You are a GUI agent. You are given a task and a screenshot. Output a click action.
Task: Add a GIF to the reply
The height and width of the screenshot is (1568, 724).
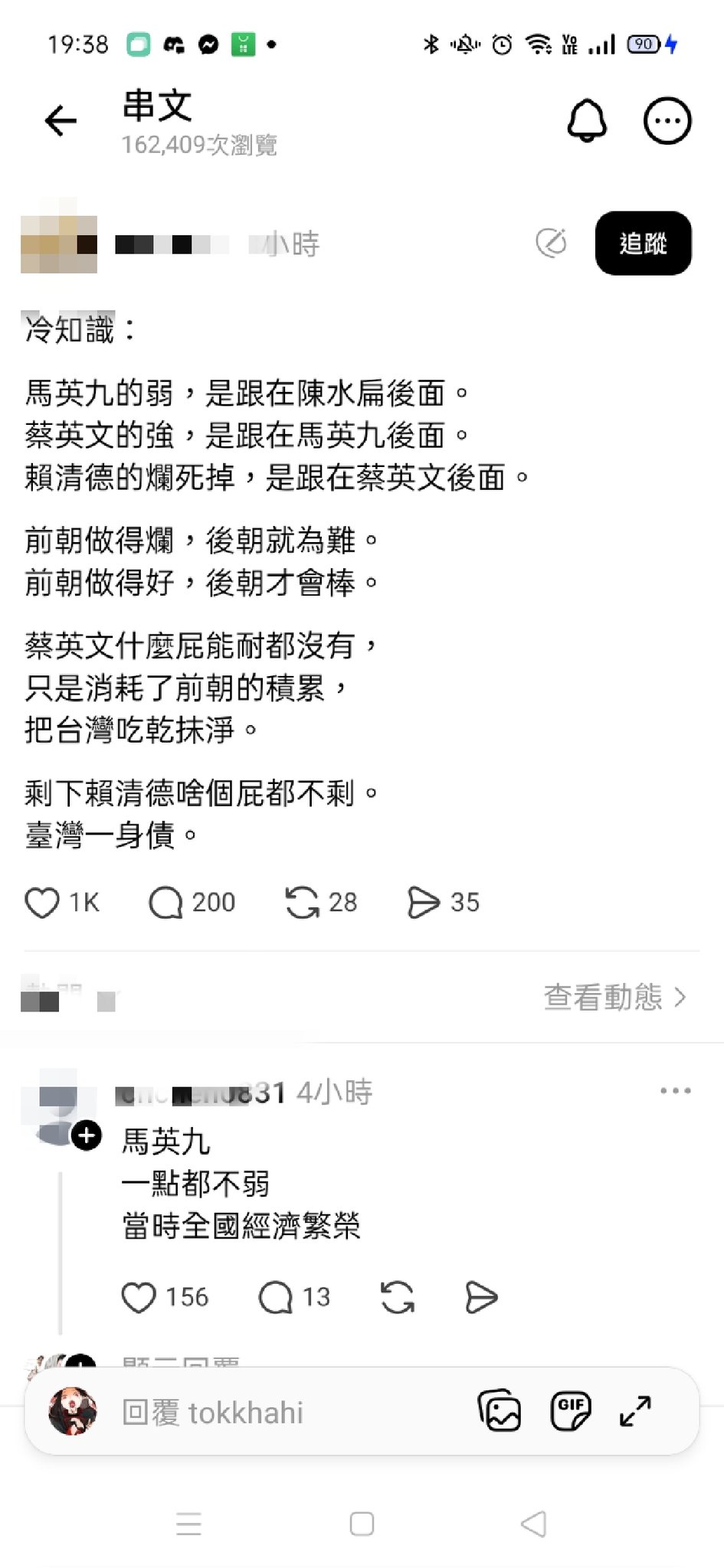(571, 1411)
